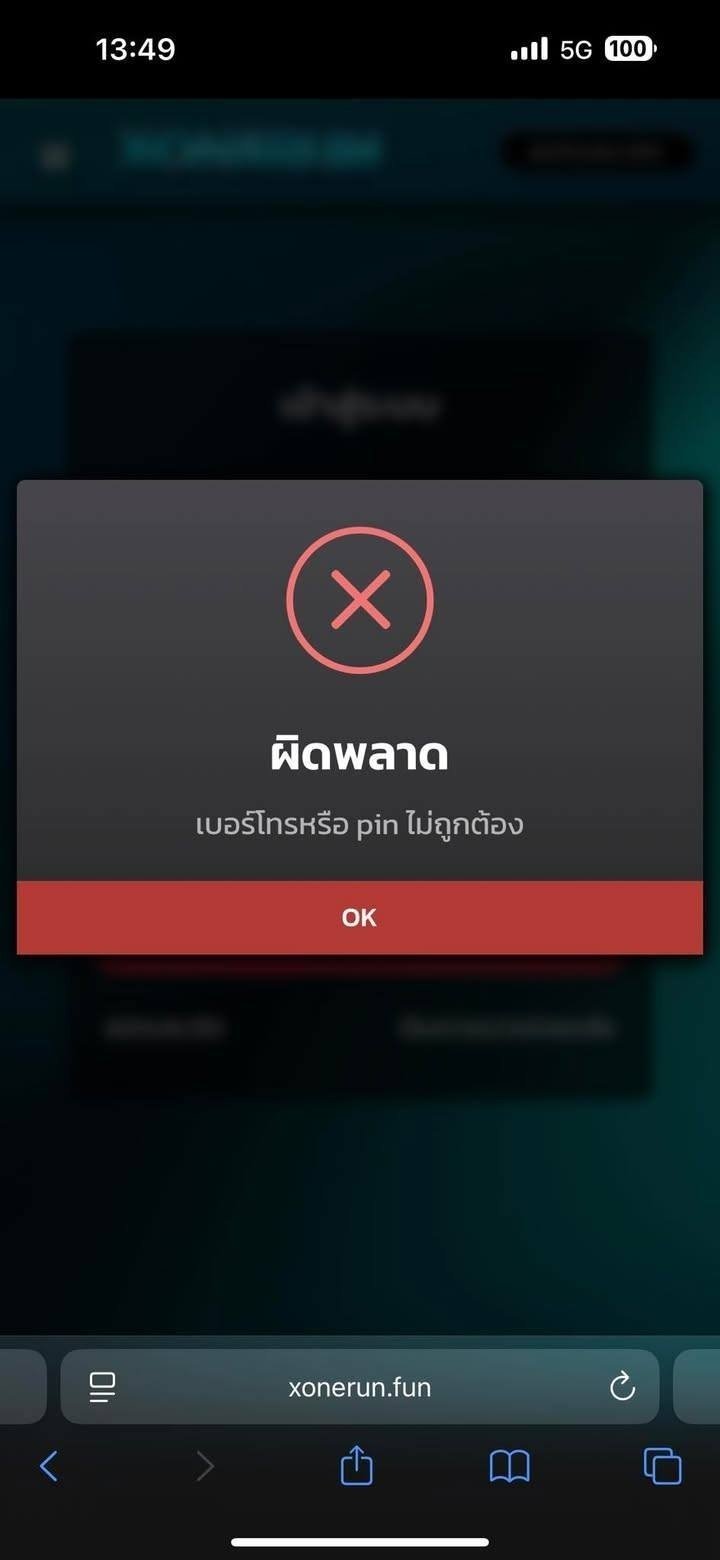Show all open Safari tabs
This screenshot has width=720, height=1560.
click(x=662, y=1467)
